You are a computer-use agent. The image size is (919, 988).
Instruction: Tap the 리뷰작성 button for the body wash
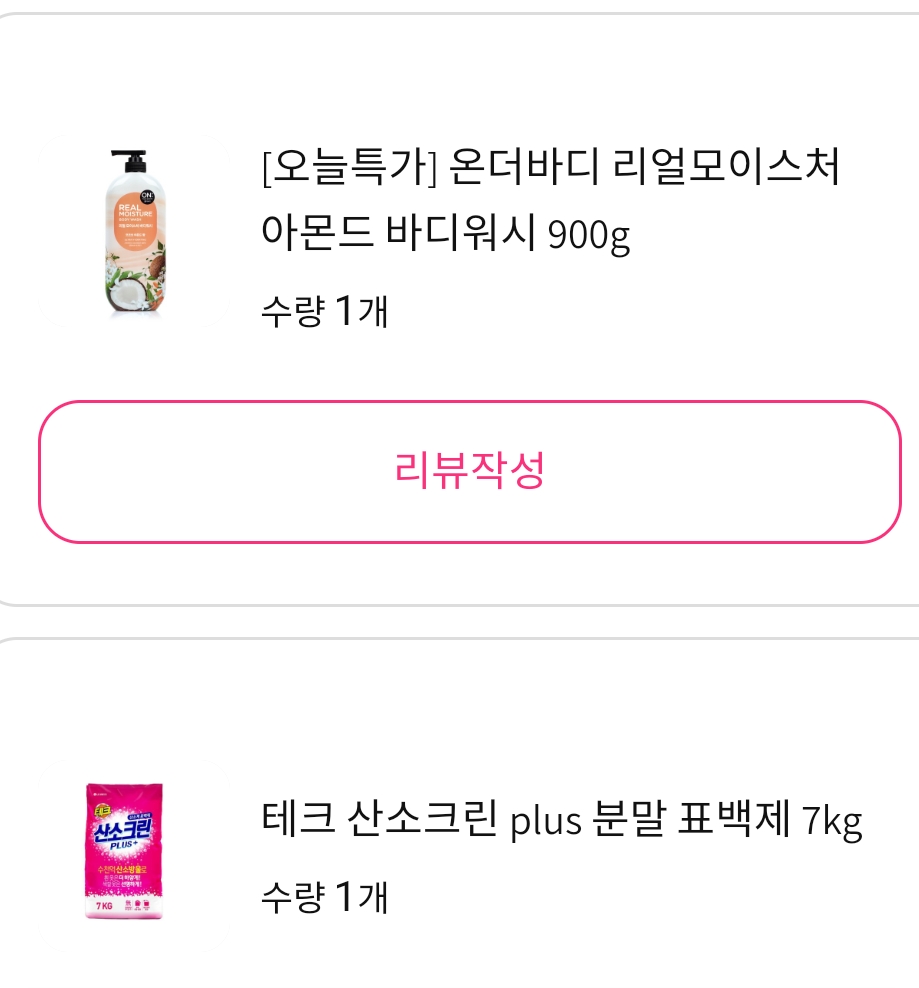click(469, 472)
